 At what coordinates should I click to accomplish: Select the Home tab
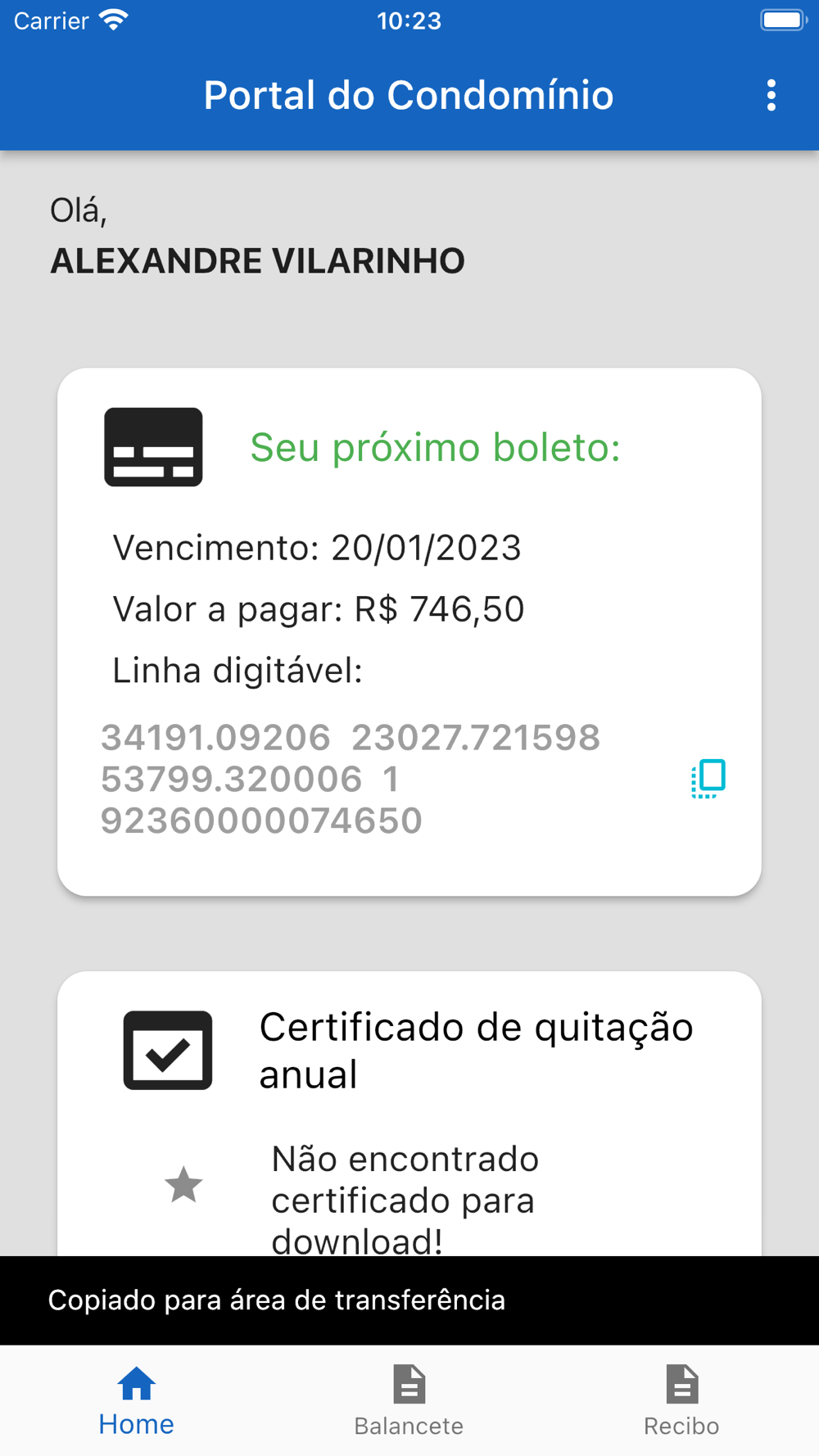coord(136,1401)
